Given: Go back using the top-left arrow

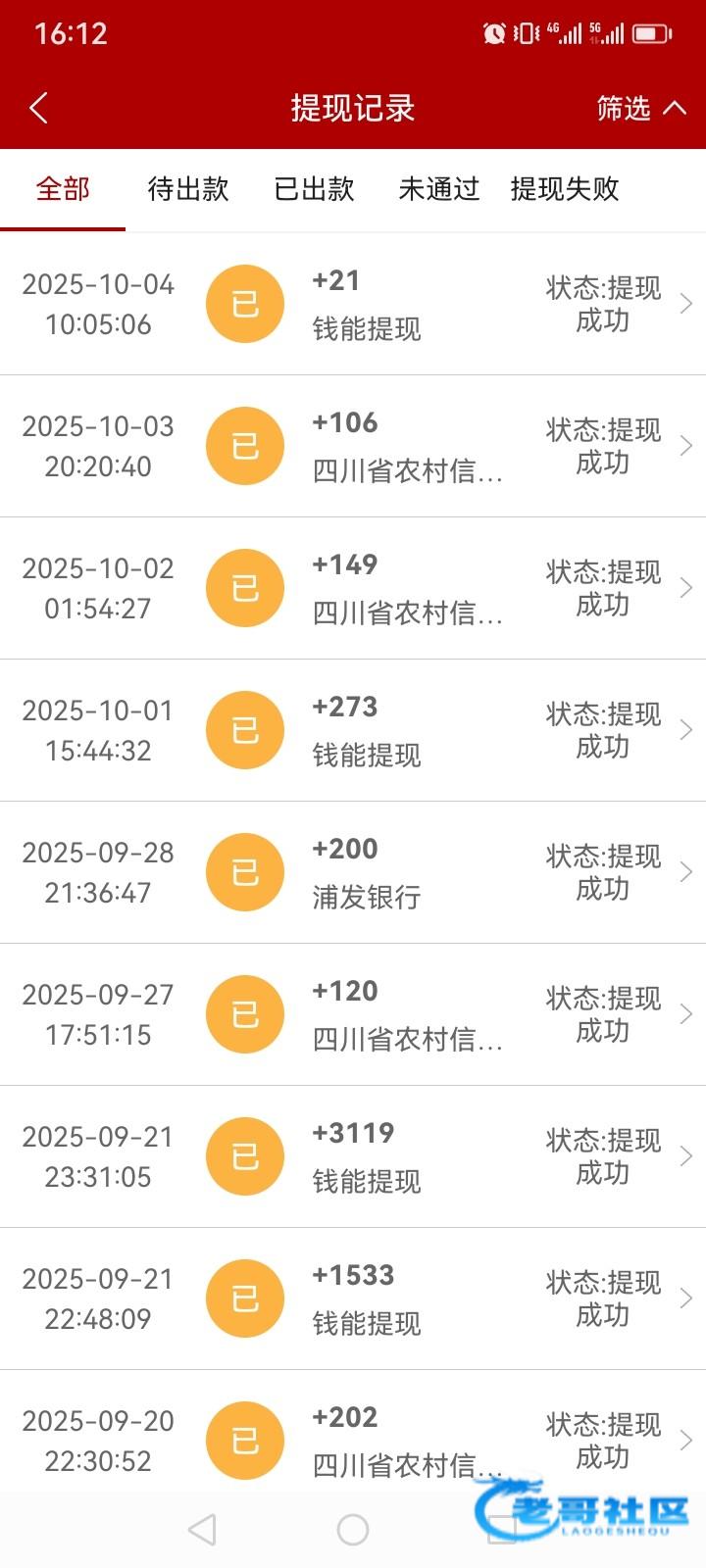Looking at the screenshot, I should (39, 108).
